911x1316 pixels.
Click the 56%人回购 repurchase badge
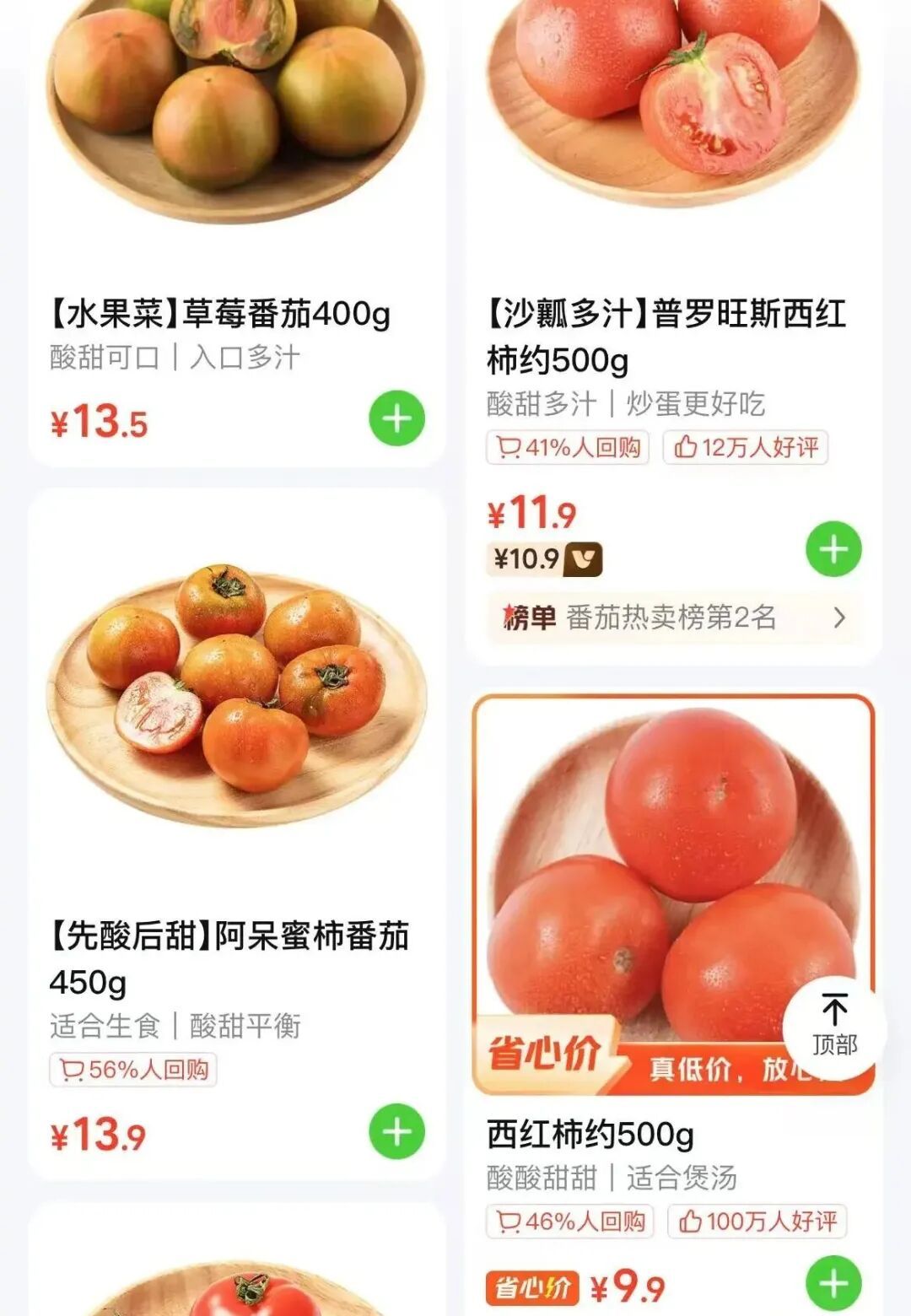[x=135, y=1068]
